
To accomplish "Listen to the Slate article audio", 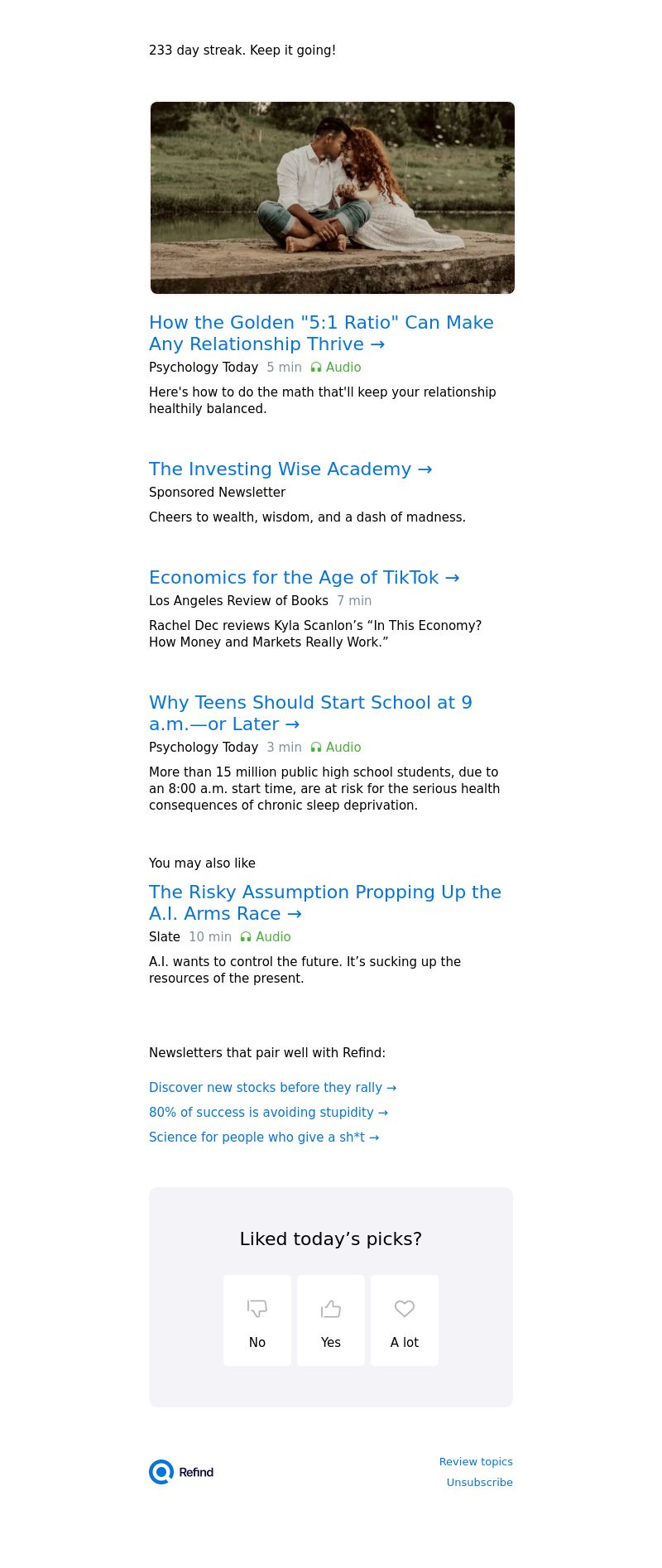I will tap(266, 937).
